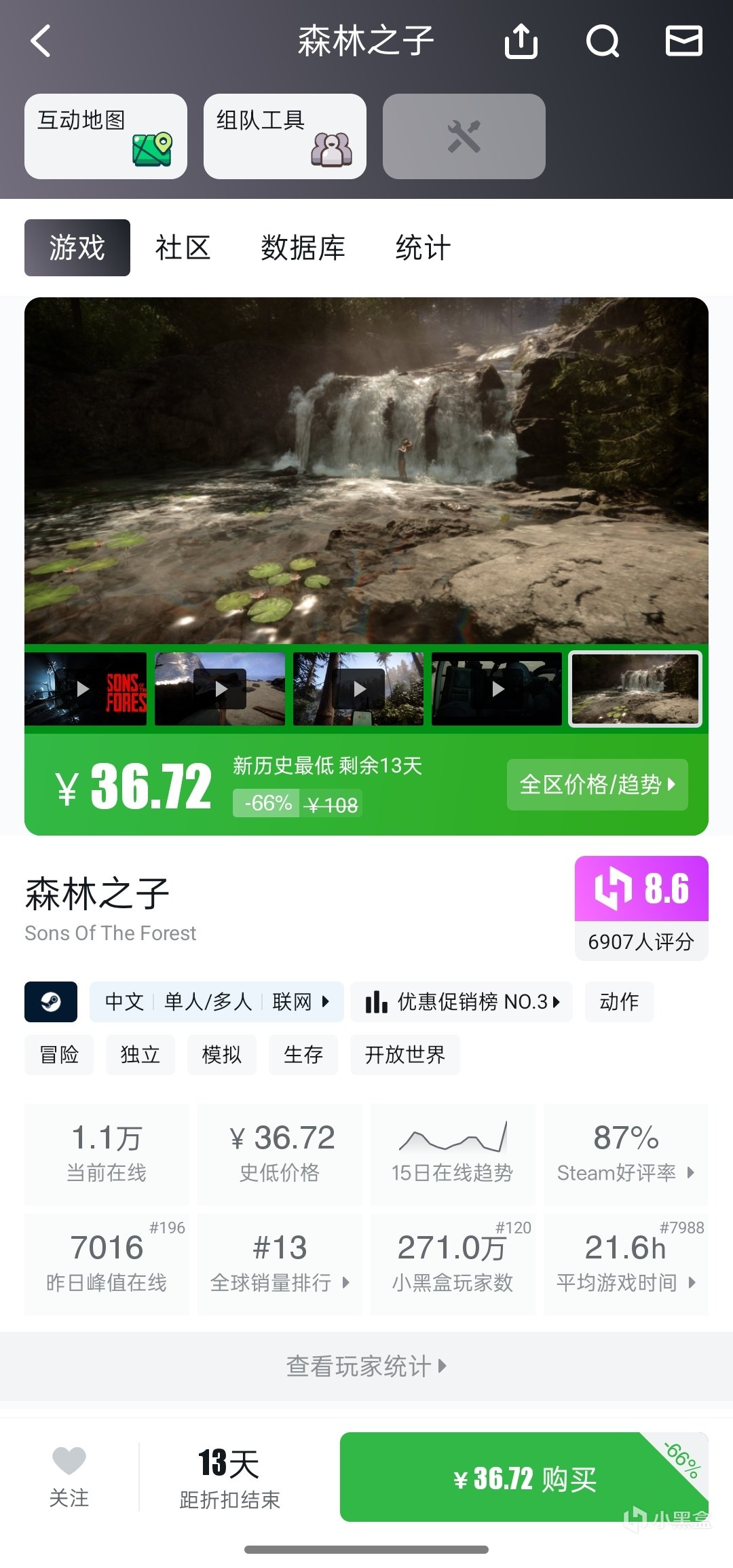The image size is (733, 1568).
Task: Open the 组队工具 card
Action: point(285,136)
